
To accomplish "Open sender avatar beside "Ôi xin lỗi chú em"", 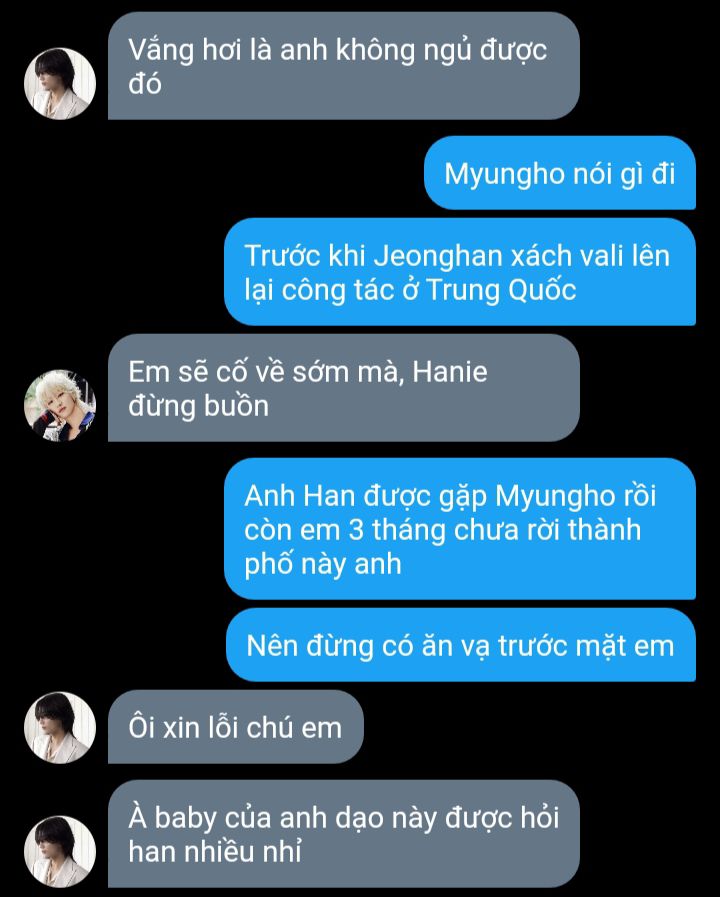I will point(60,727).
